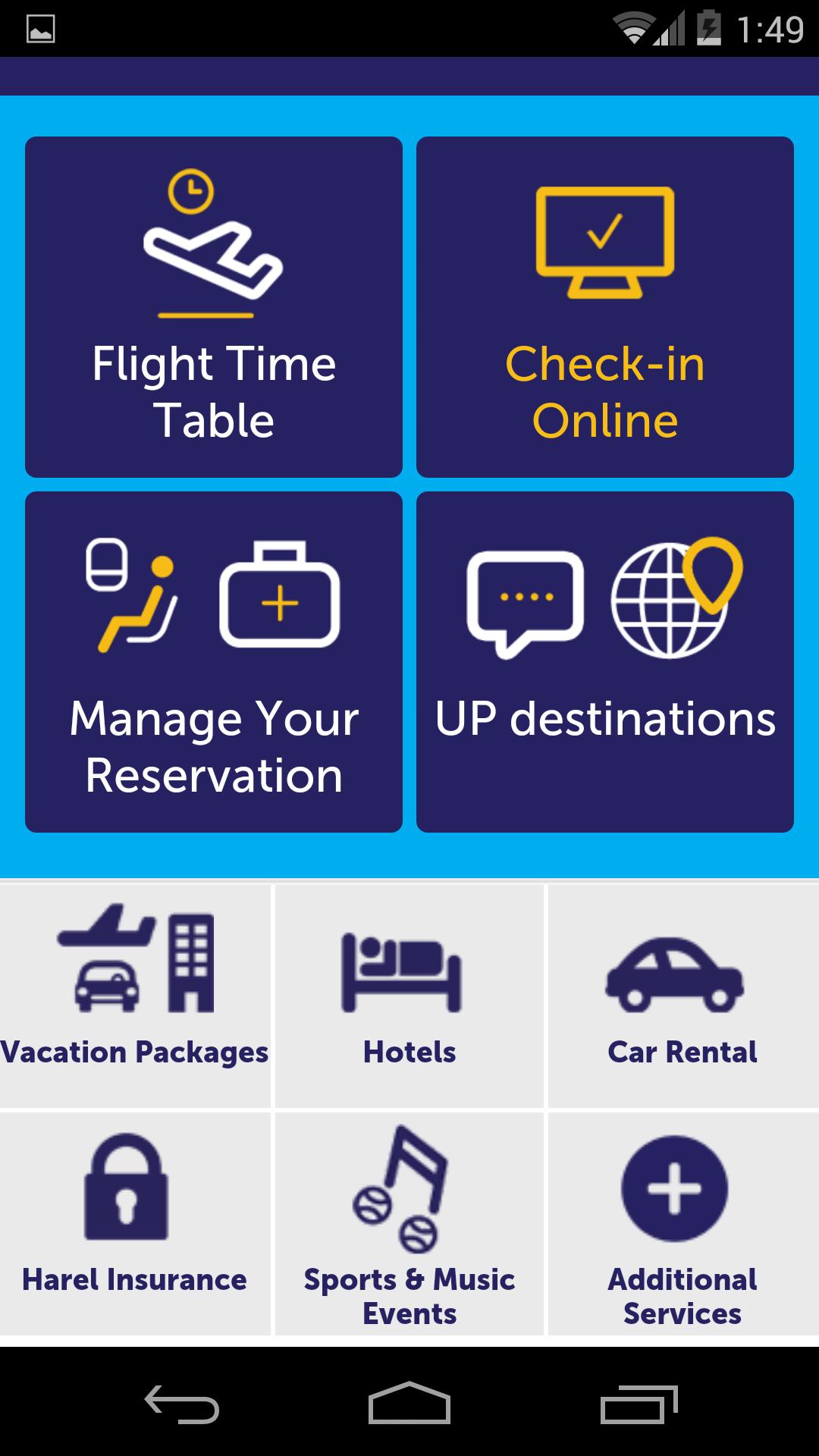Show Additional Services
The image size is (819, 1456).
[x=682, y=1222]
